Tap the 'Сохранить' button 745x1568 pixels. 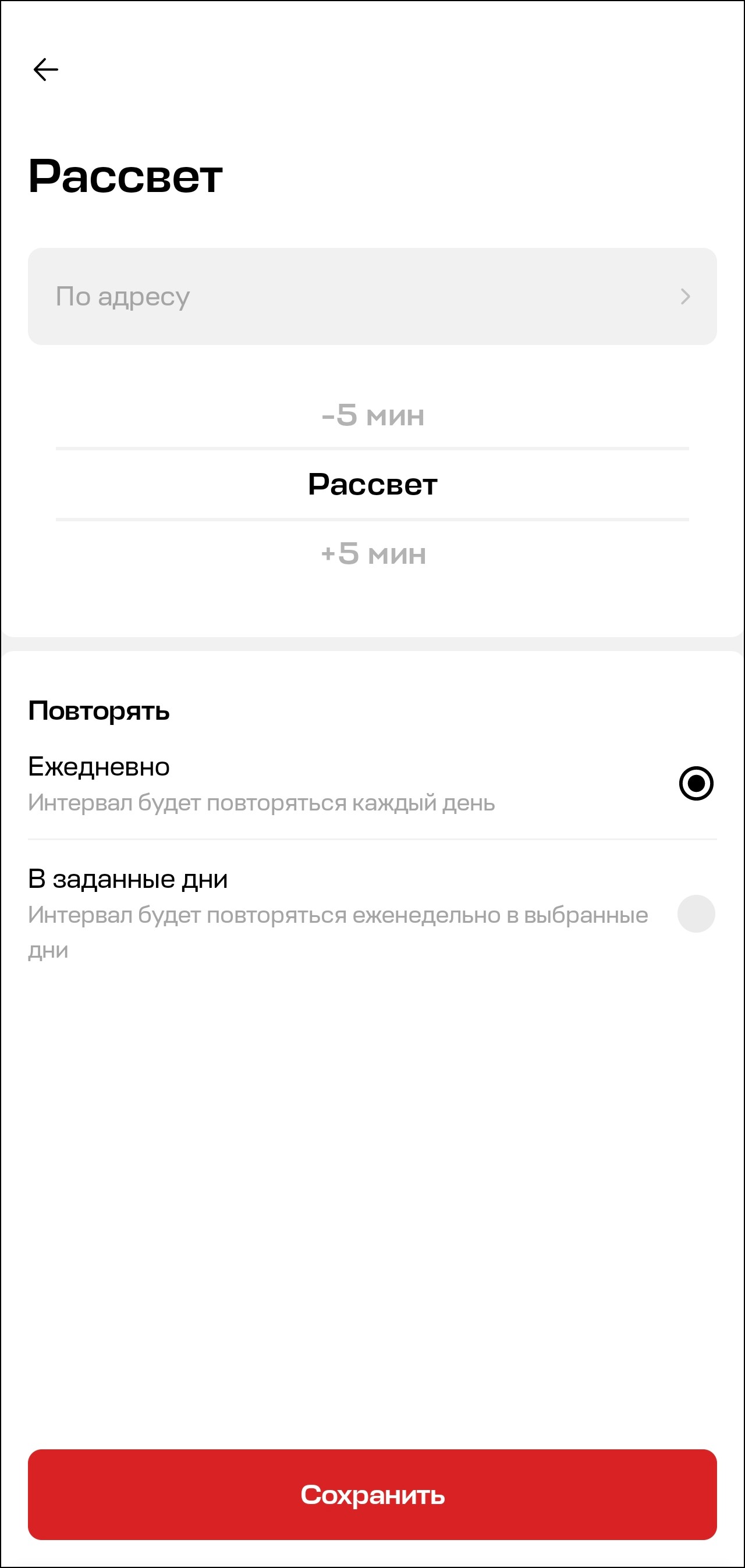tap(372, 1494)
